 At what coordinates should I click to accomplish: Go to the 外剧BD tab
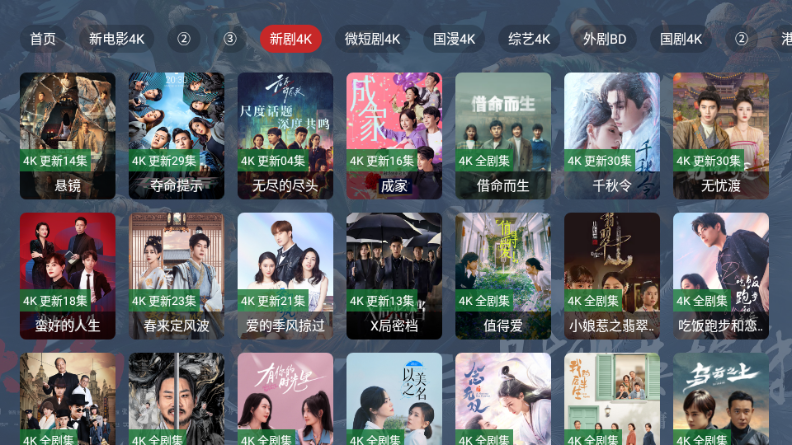604,39
